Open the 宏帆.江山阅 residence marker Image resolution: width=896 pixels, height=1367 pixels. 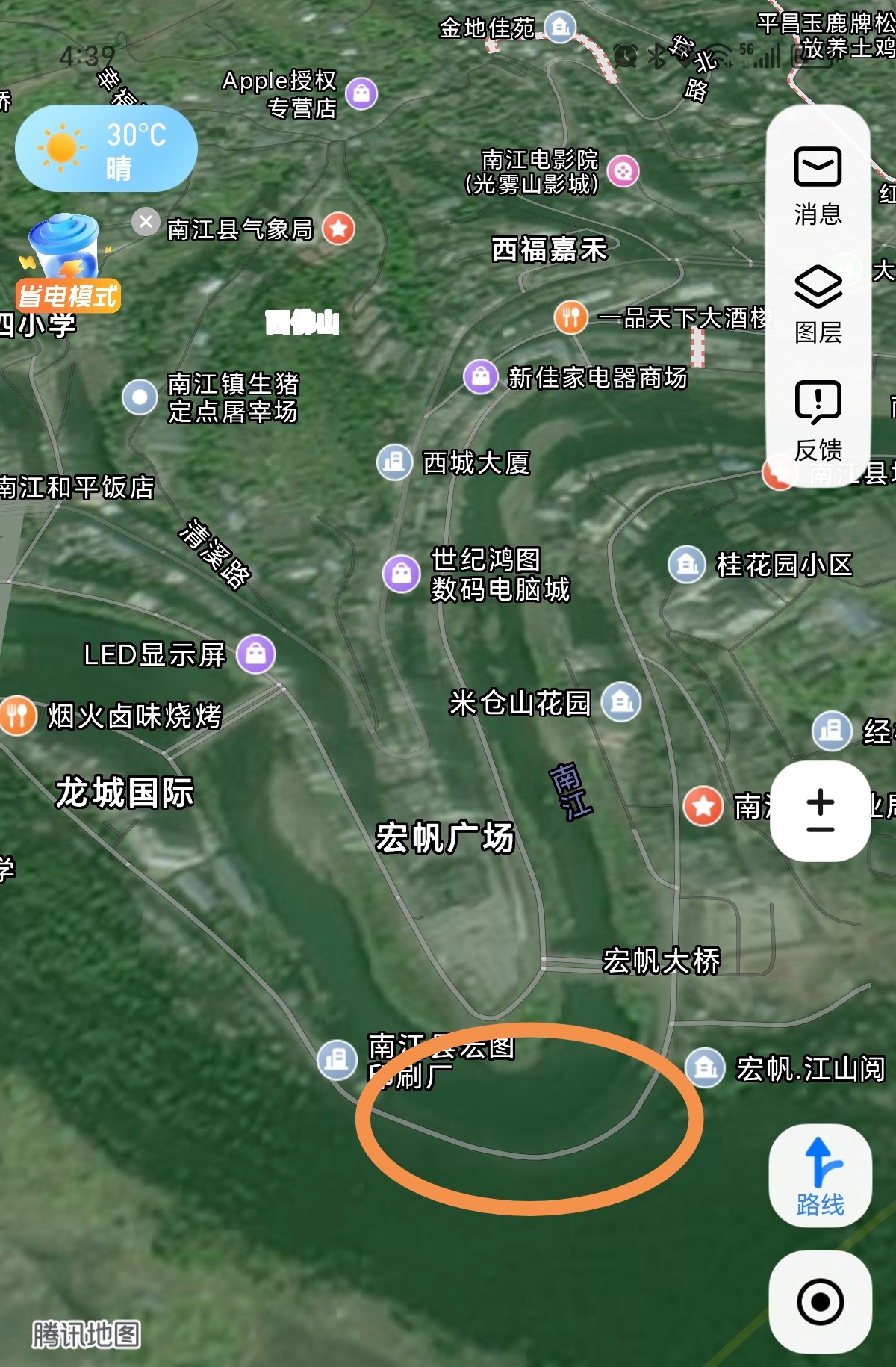[x=705, y=1067]
